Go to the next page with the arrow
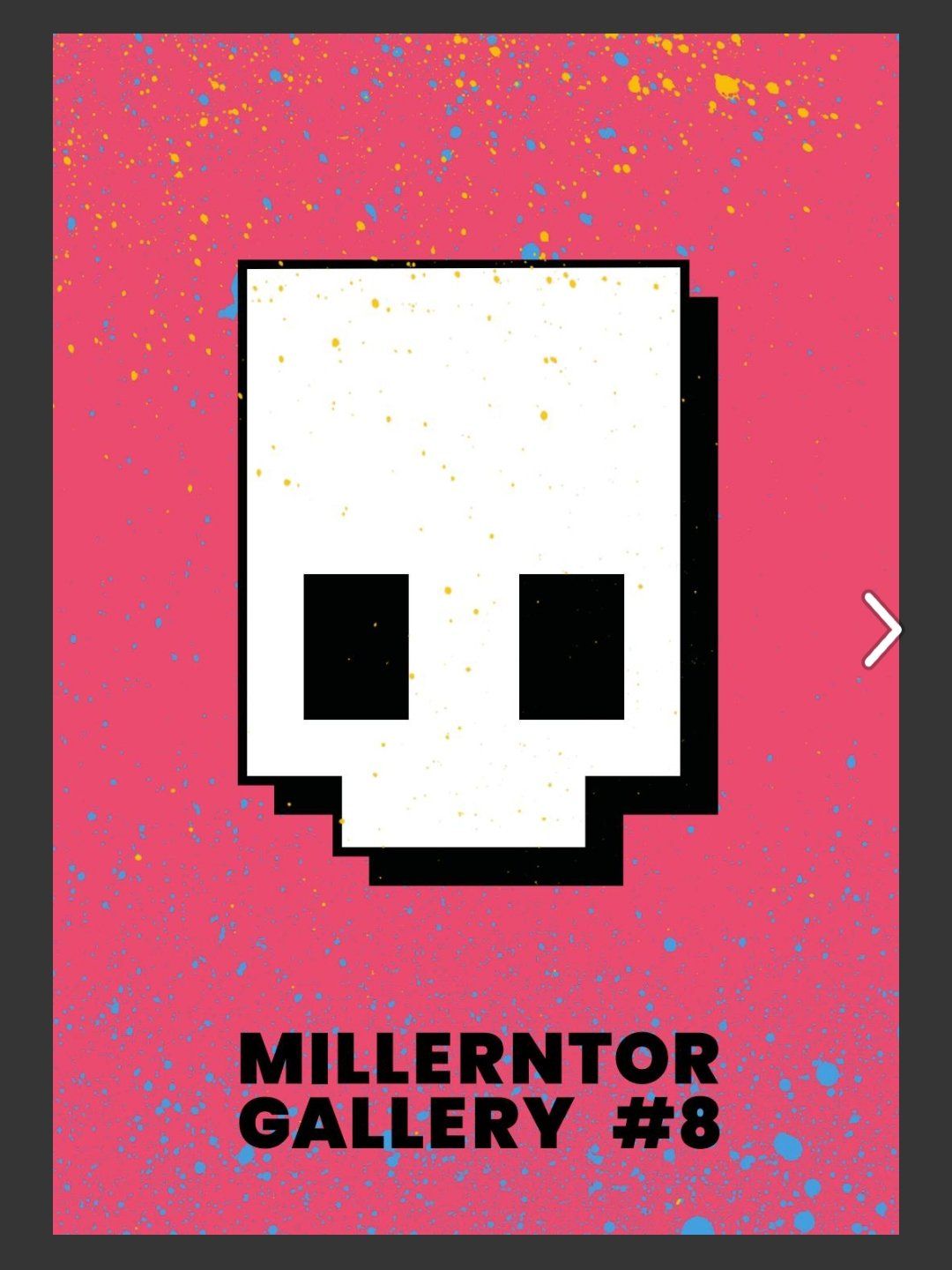This screenshot has width=952, height=1270. (881, 629)
